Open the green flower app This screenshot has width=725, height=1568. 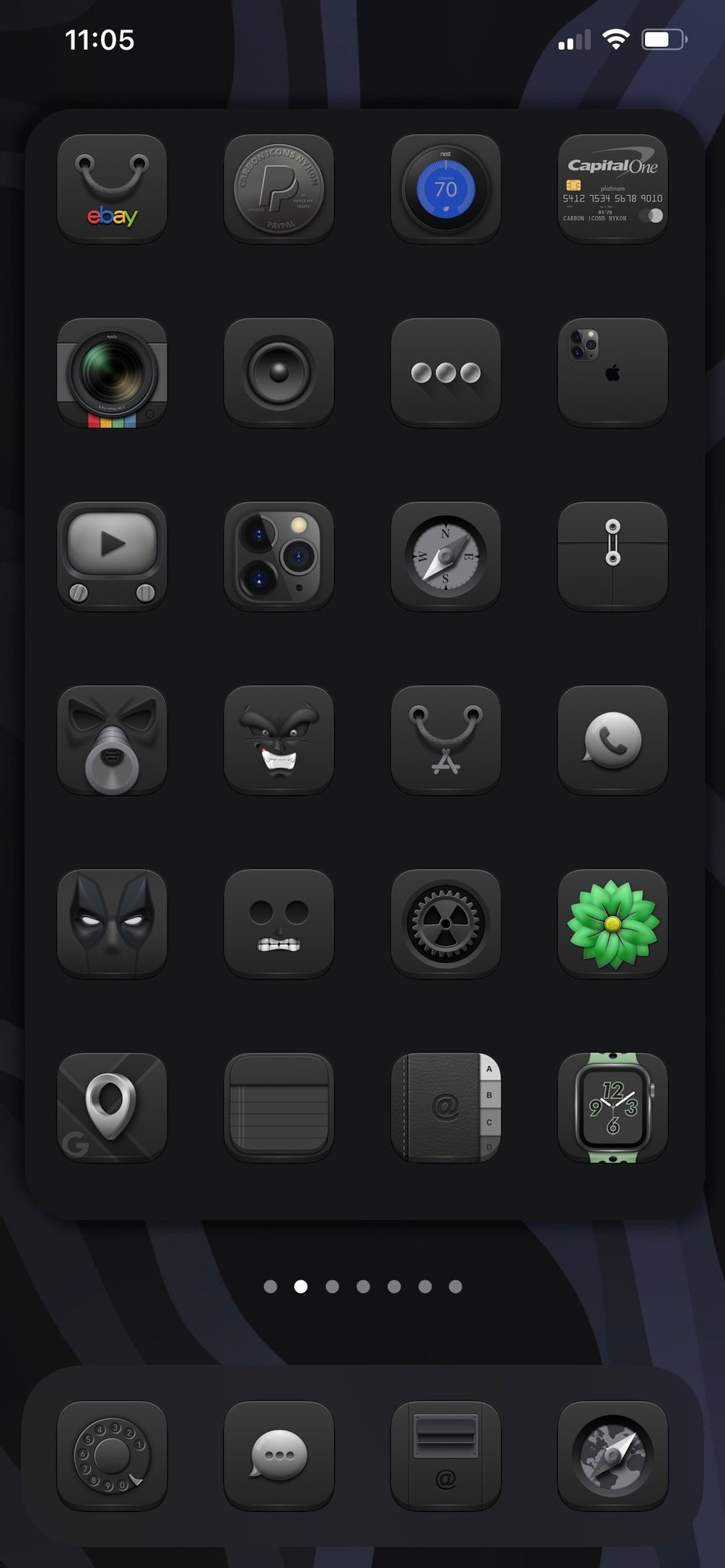point(612,924)
